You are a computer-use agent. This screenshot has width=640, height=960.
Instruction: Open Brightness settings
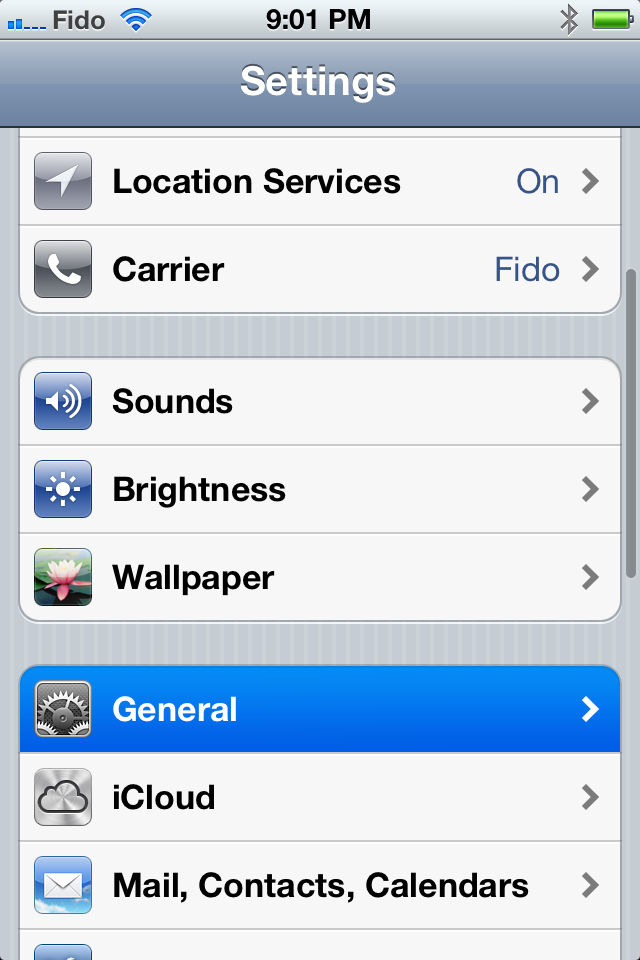coord(320,490)
